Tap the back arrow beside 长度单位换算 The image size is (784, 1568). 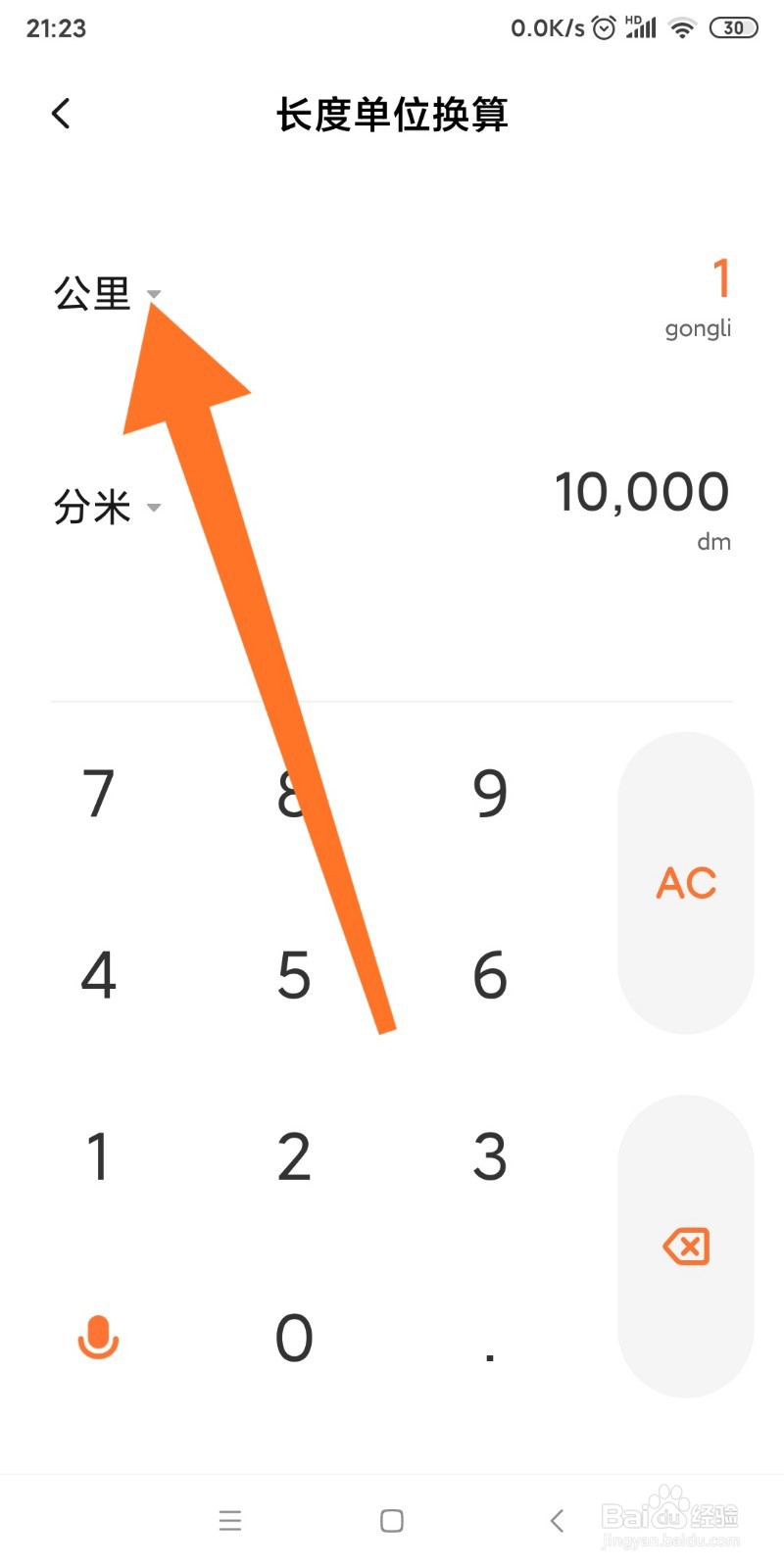61,113
